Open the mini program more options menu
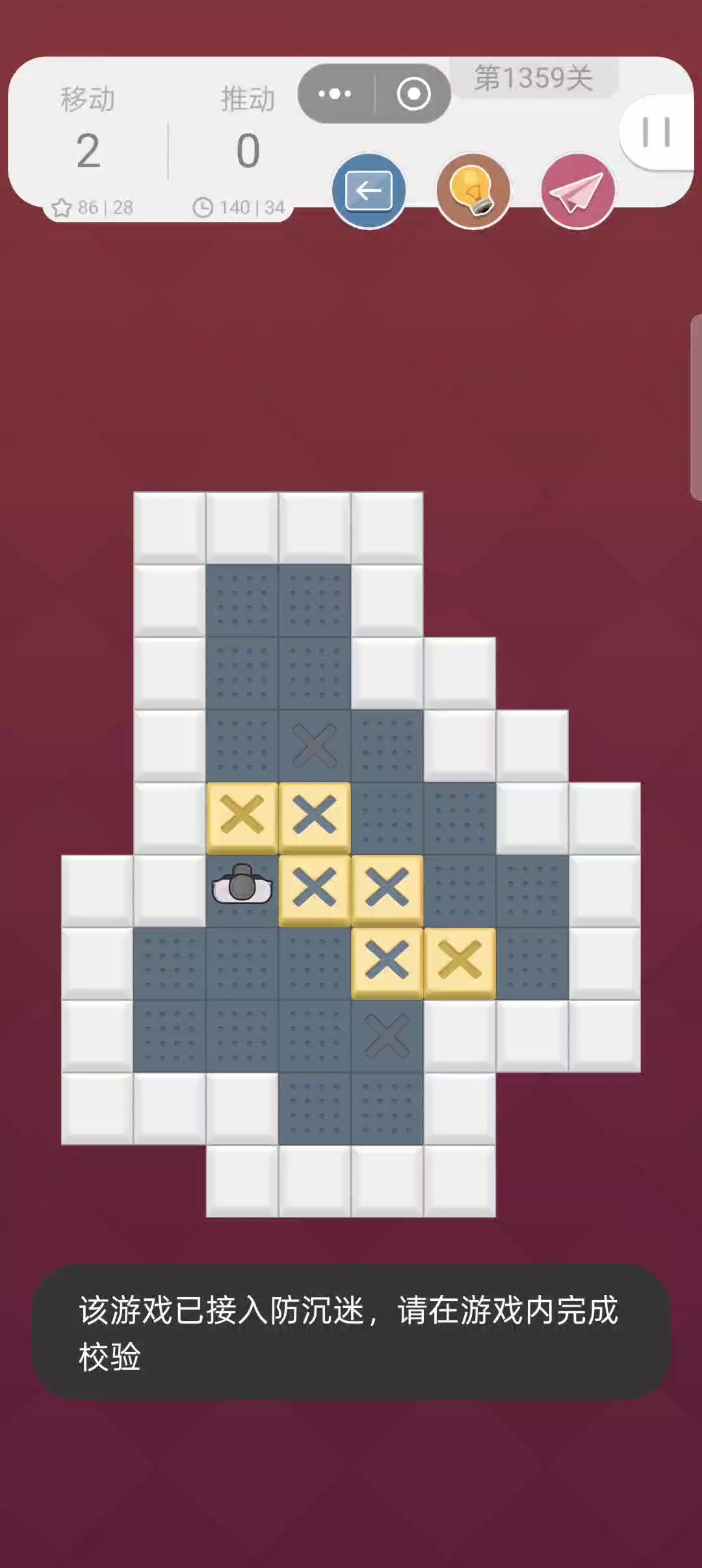 [x=335, y=94]
